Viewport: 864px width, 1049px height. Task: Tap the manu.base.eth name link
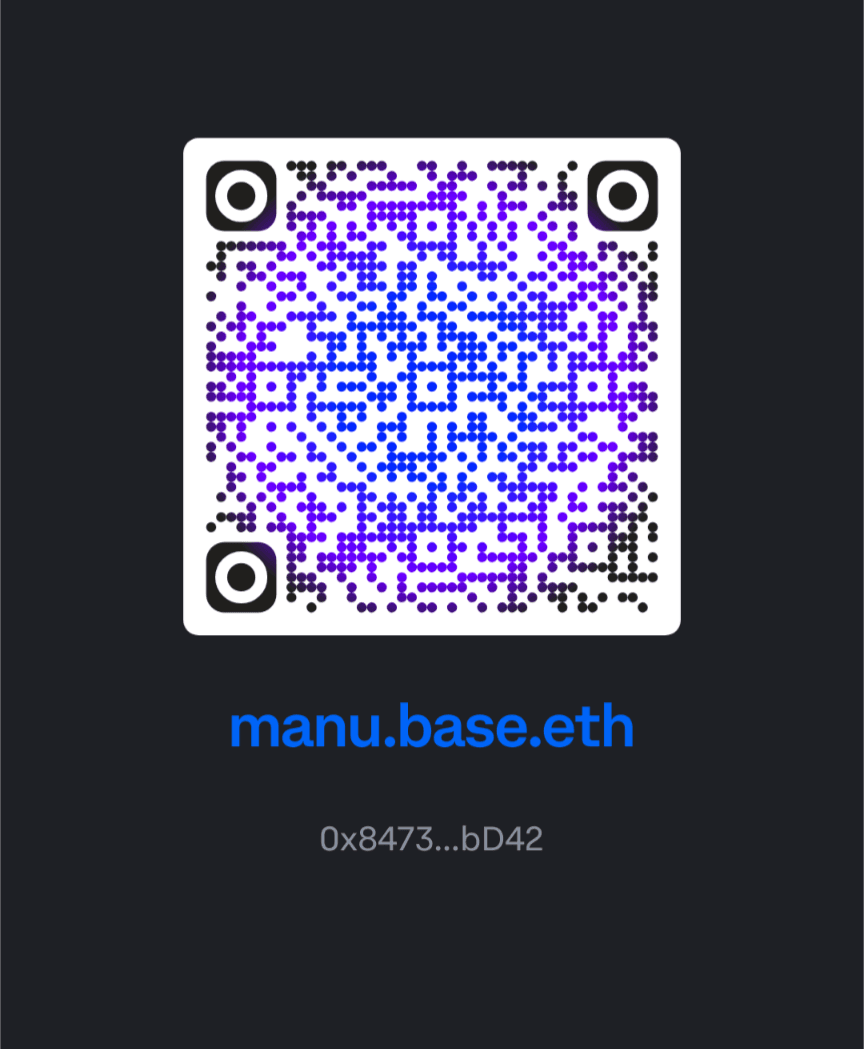point(431,728)
